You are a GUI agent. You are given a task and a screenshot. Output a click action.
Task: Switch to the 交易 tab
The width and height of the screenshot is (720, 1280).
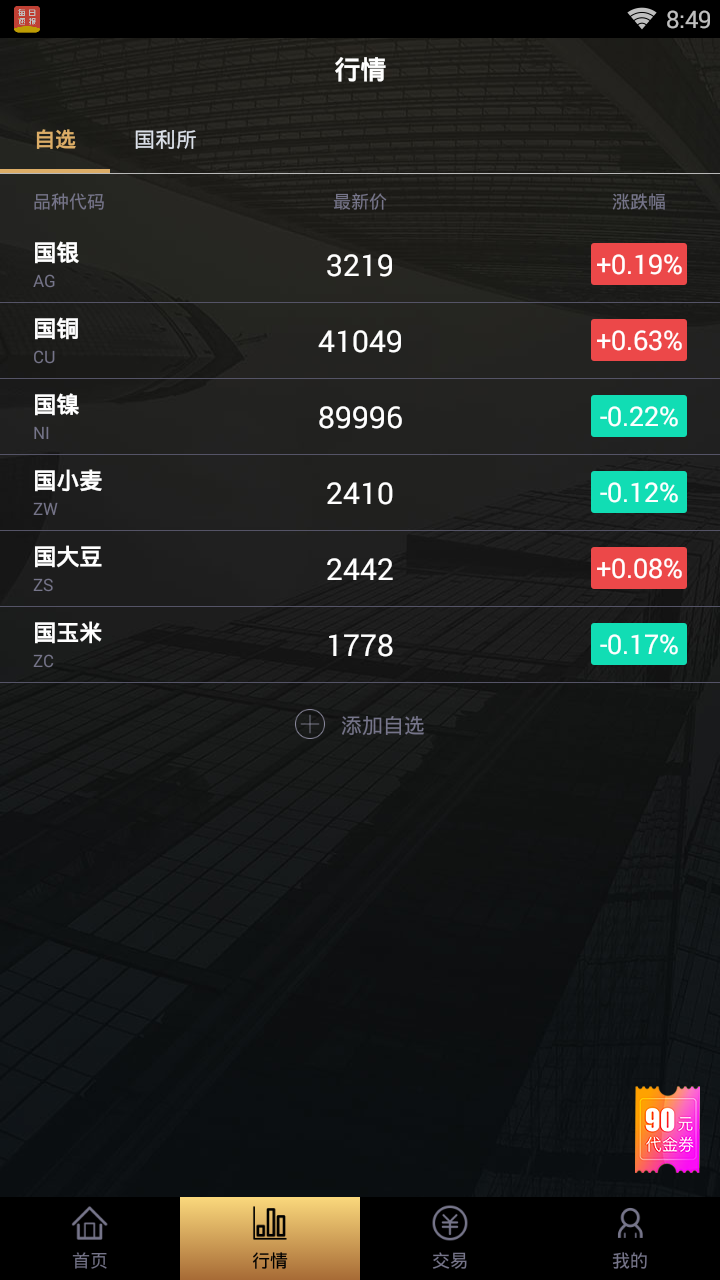coord(450,1238)
